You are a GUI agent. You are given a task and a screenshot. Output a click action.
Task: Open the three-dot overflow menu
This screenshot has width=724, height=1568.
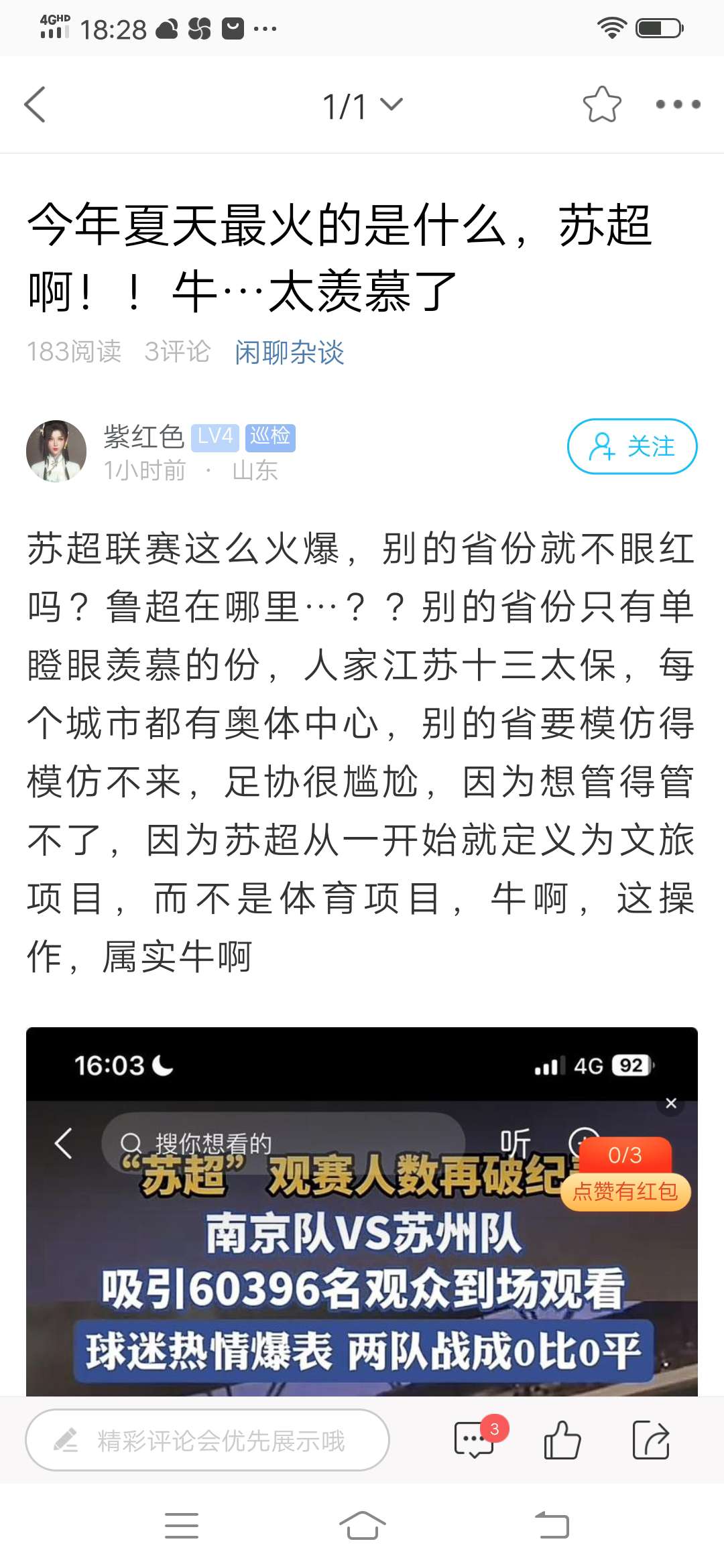[678, 105]
